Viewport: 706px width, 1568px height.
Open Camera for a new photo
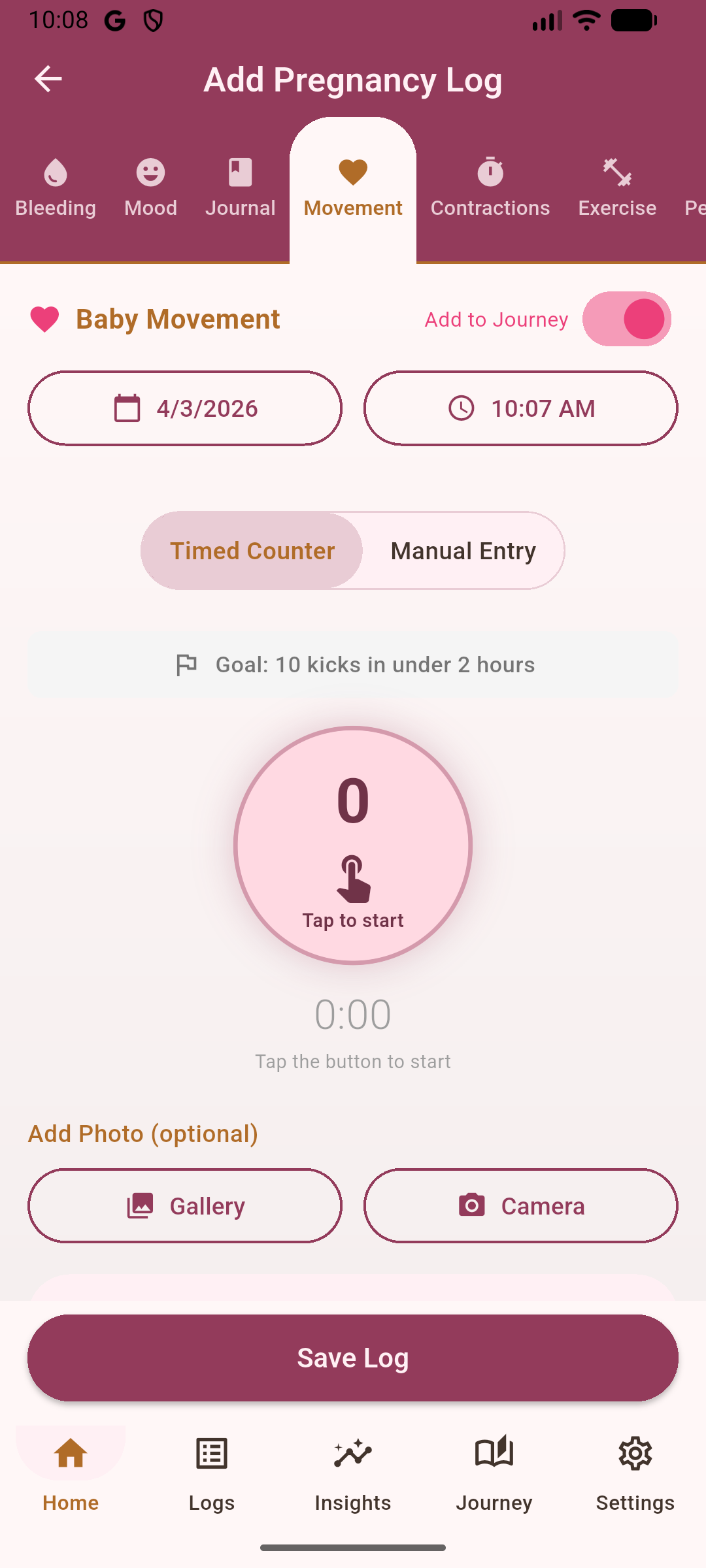tap(520, 1205)
